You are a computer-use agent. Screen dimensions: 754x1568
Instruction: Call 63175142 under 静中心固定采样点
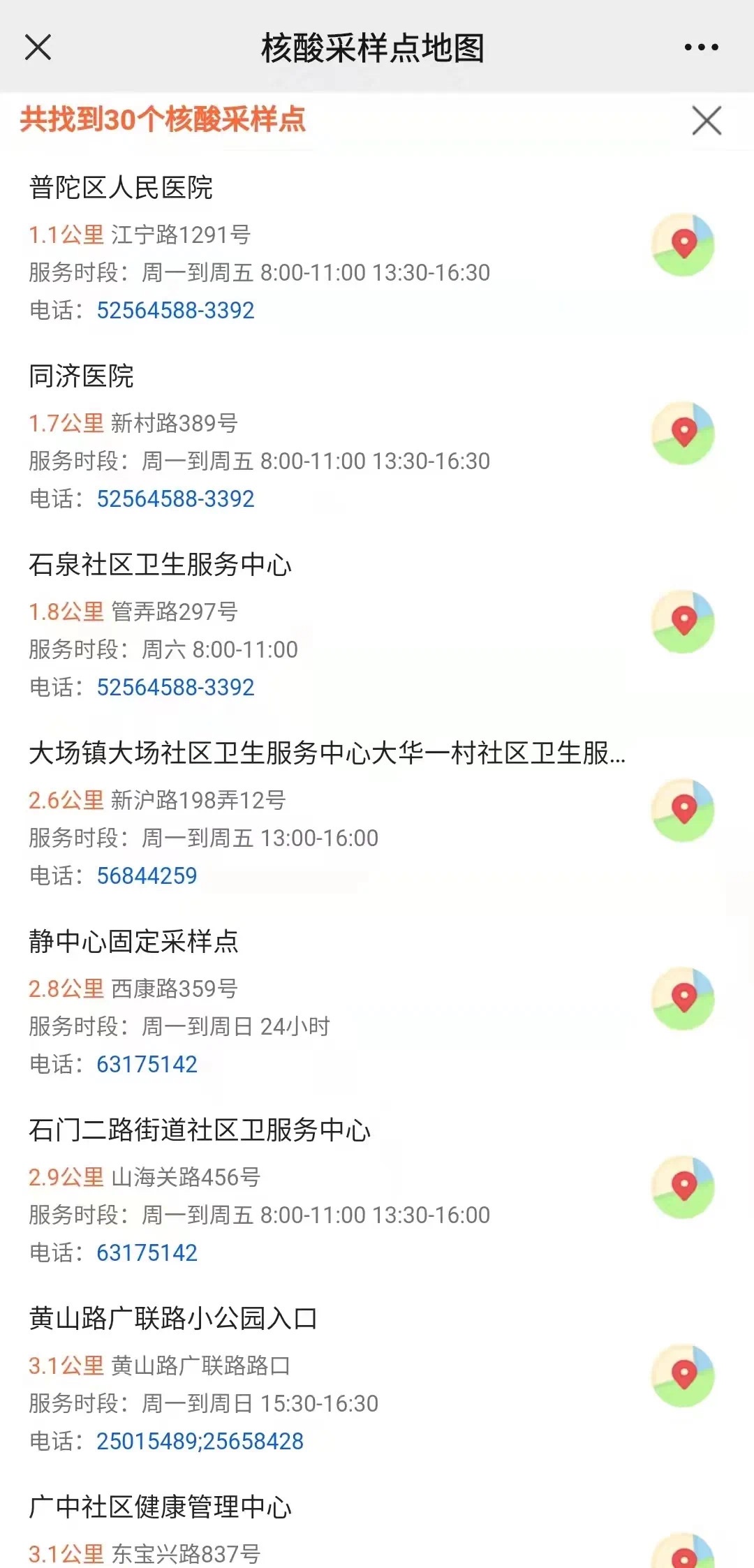pyautogui.click(x=147, y=1064)
